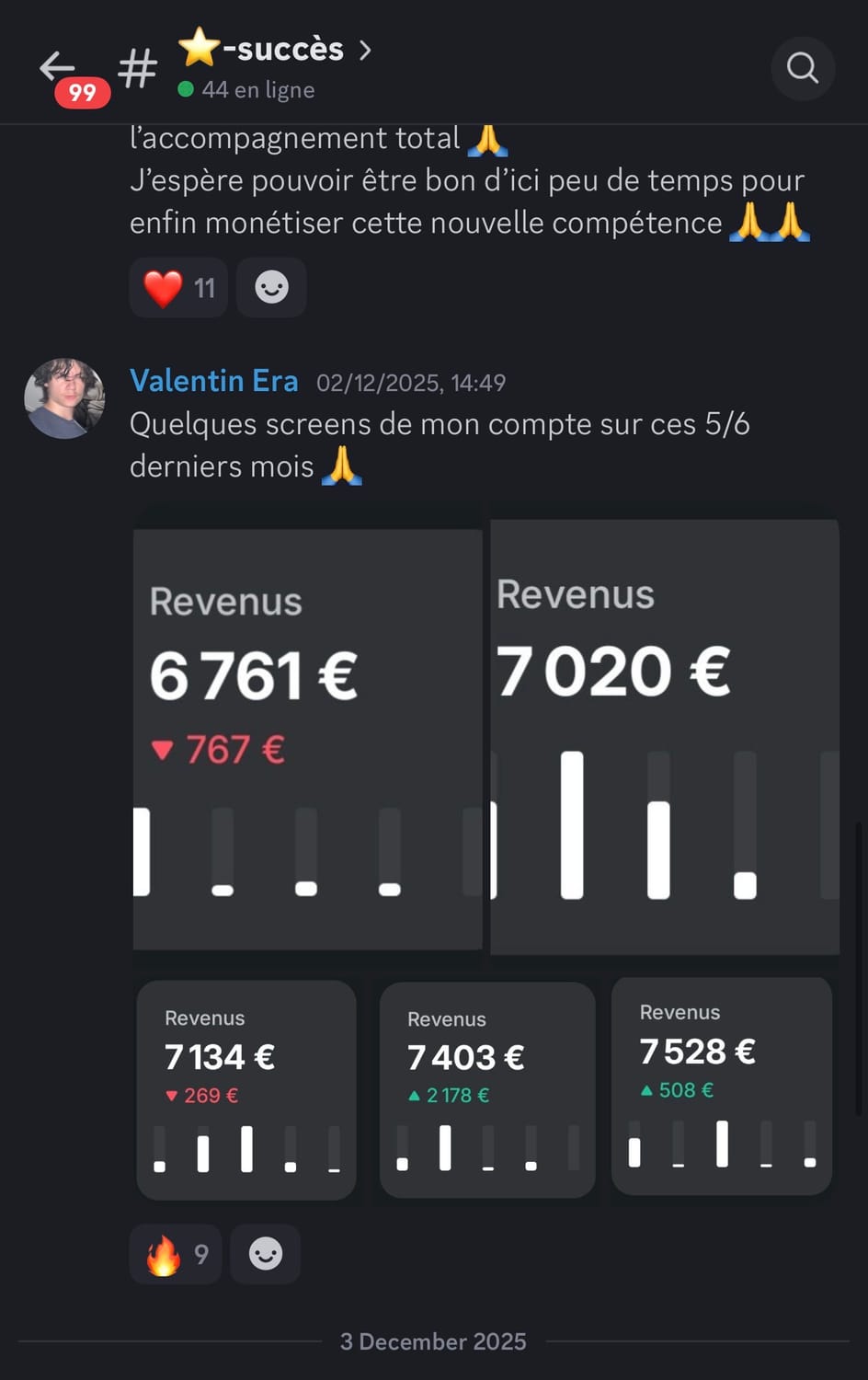This screenshot has width=868, height=1380.
Task: View the 7 134 € revenue image
Action: pyautogui.click(x=246, y=1089)
